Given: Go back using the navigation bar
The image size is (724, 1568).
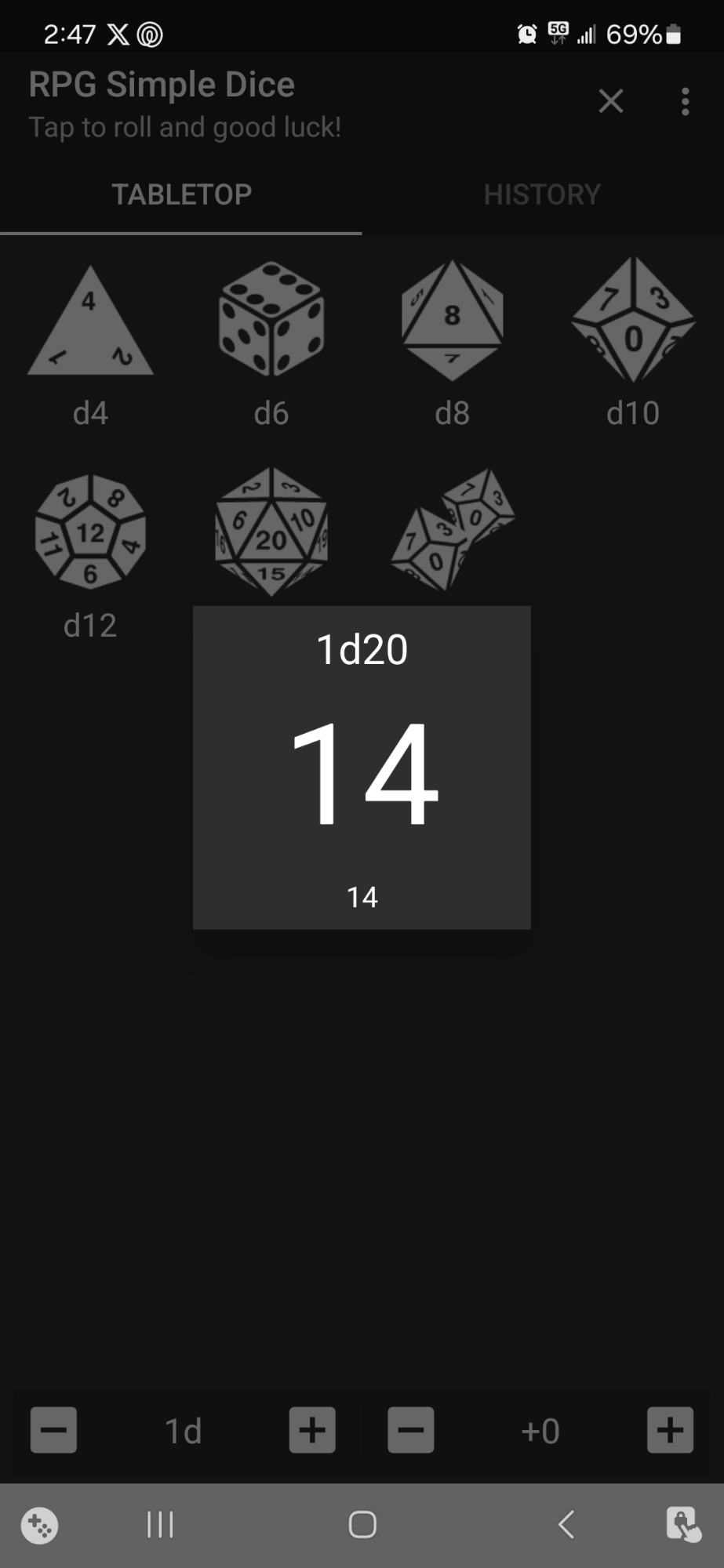Looking at the screenshot, I should pyautogui.click(x=566, y=1525).
